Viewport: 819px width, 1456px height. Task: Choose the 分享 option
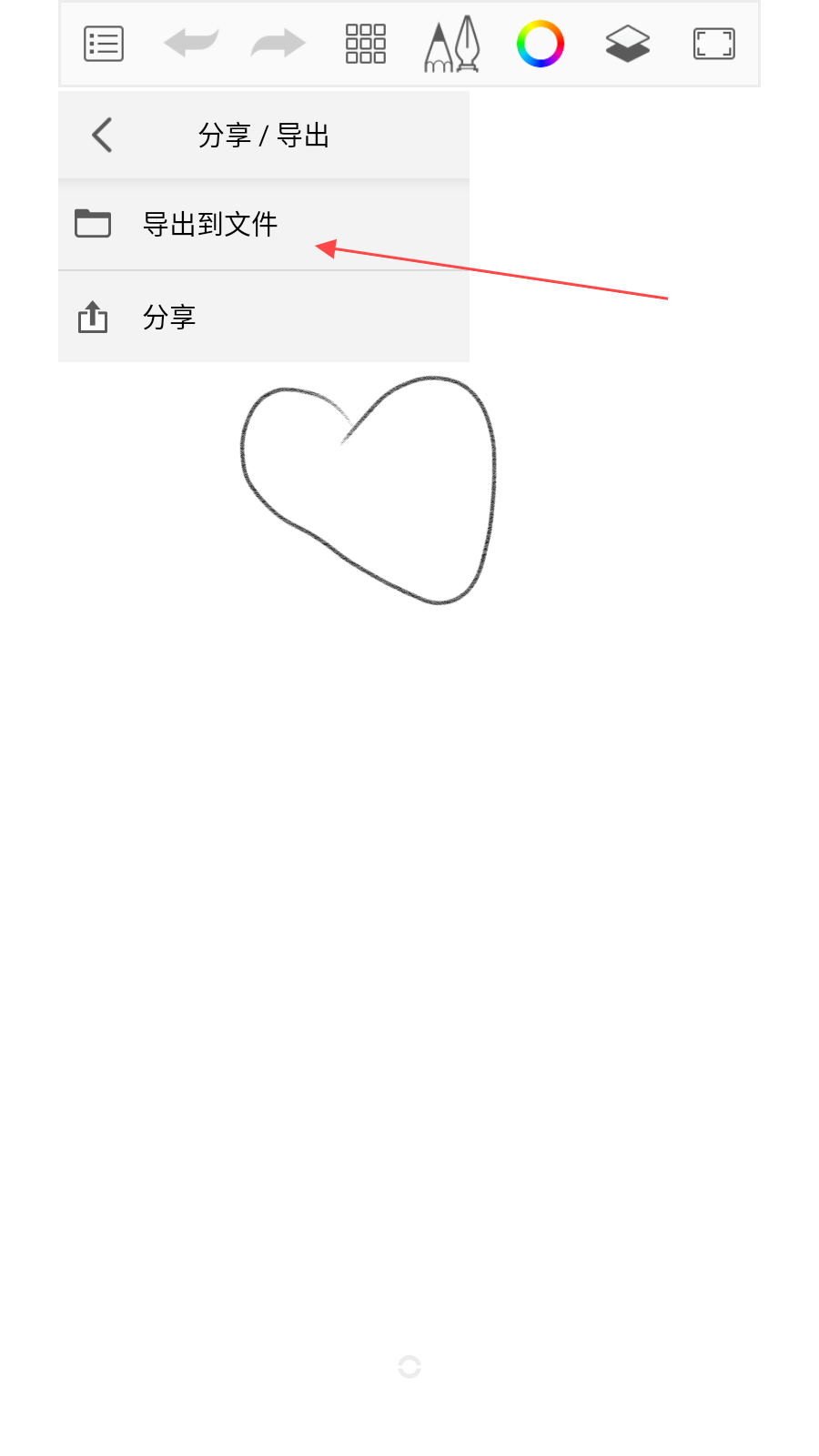click(169, 317)
